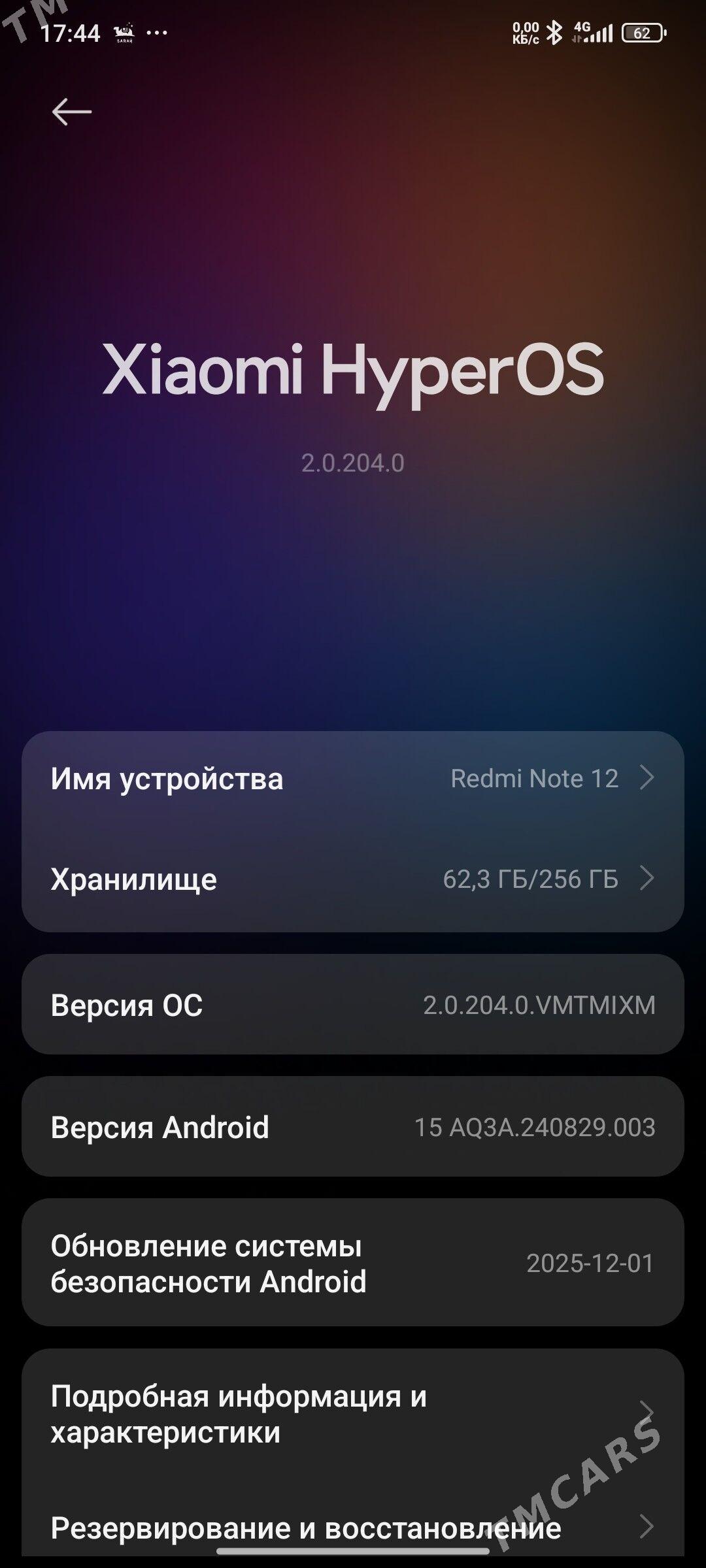Open the Хранилище storage details
Viewport: 706px width, 1568px height.
tap(353, 879)
